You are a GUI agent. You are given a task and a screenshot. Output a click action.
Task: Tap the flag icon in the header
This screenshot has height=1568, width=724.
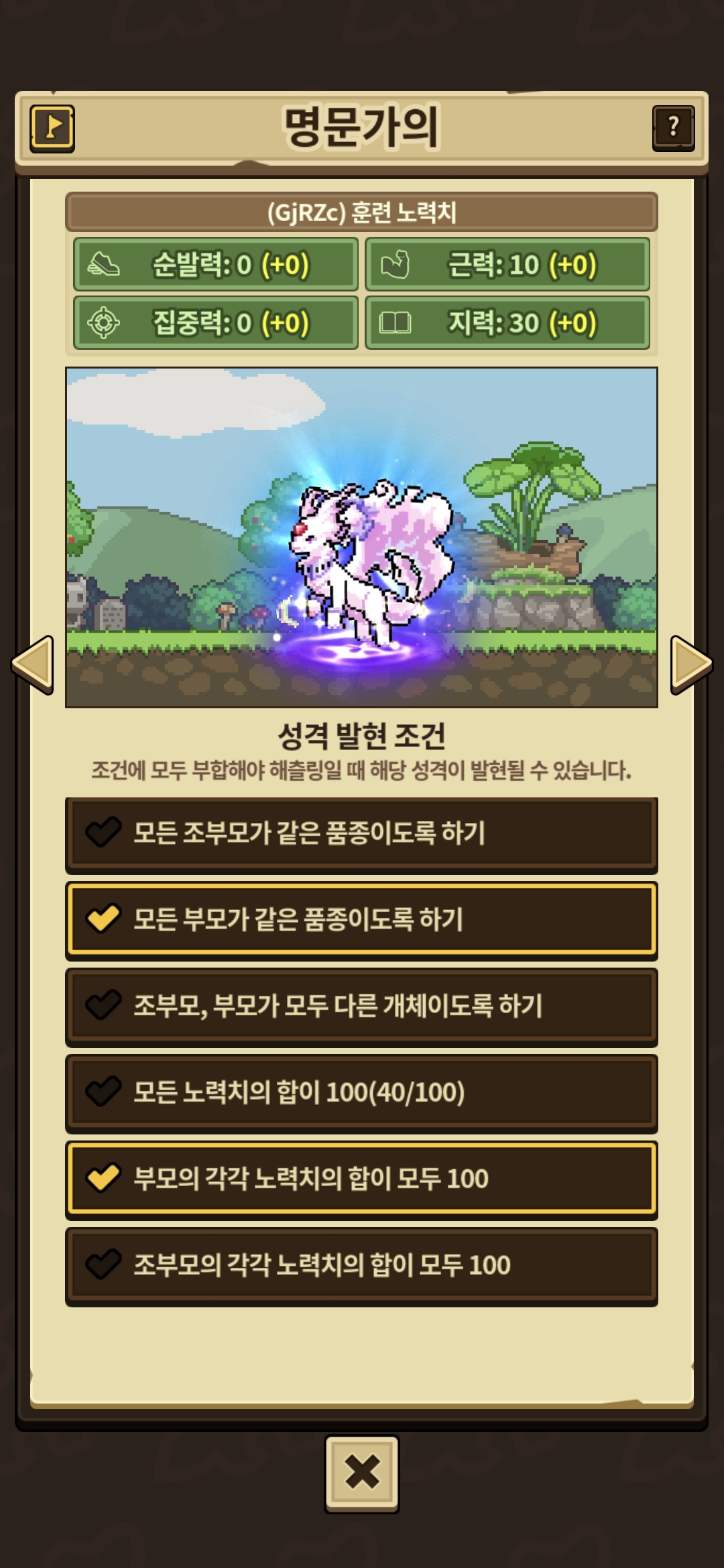(52, 128)
